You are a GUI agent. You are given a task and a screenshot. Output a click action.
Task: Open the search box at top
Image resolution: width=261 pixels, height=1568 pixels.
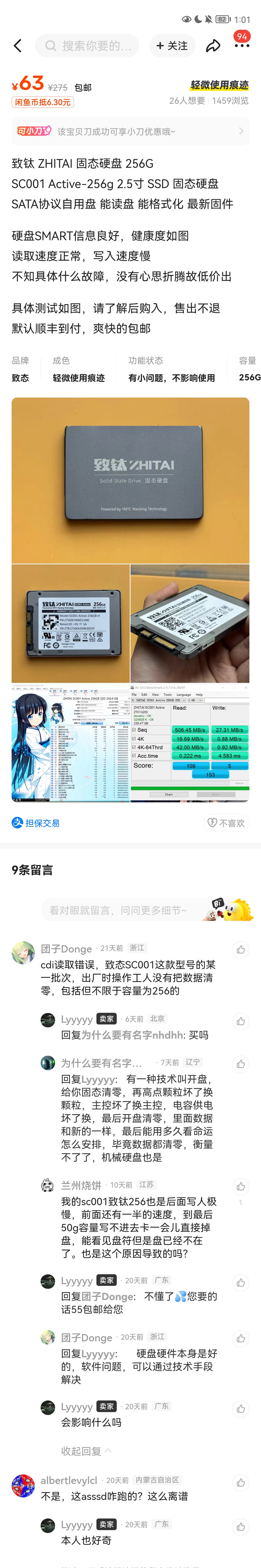coord(87,46)
